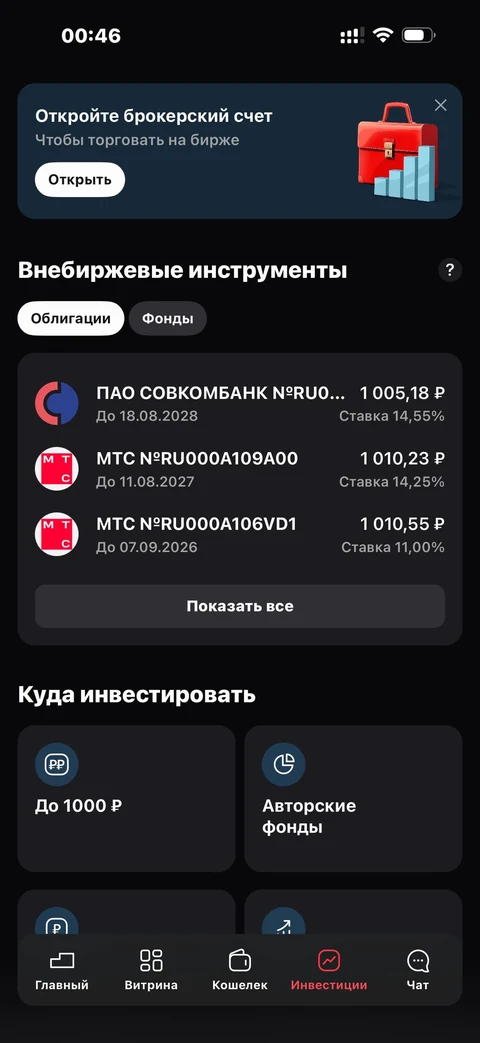Dismiss the brokerage account banner
Screen dimensions: 480x1043
coord(440,105)
